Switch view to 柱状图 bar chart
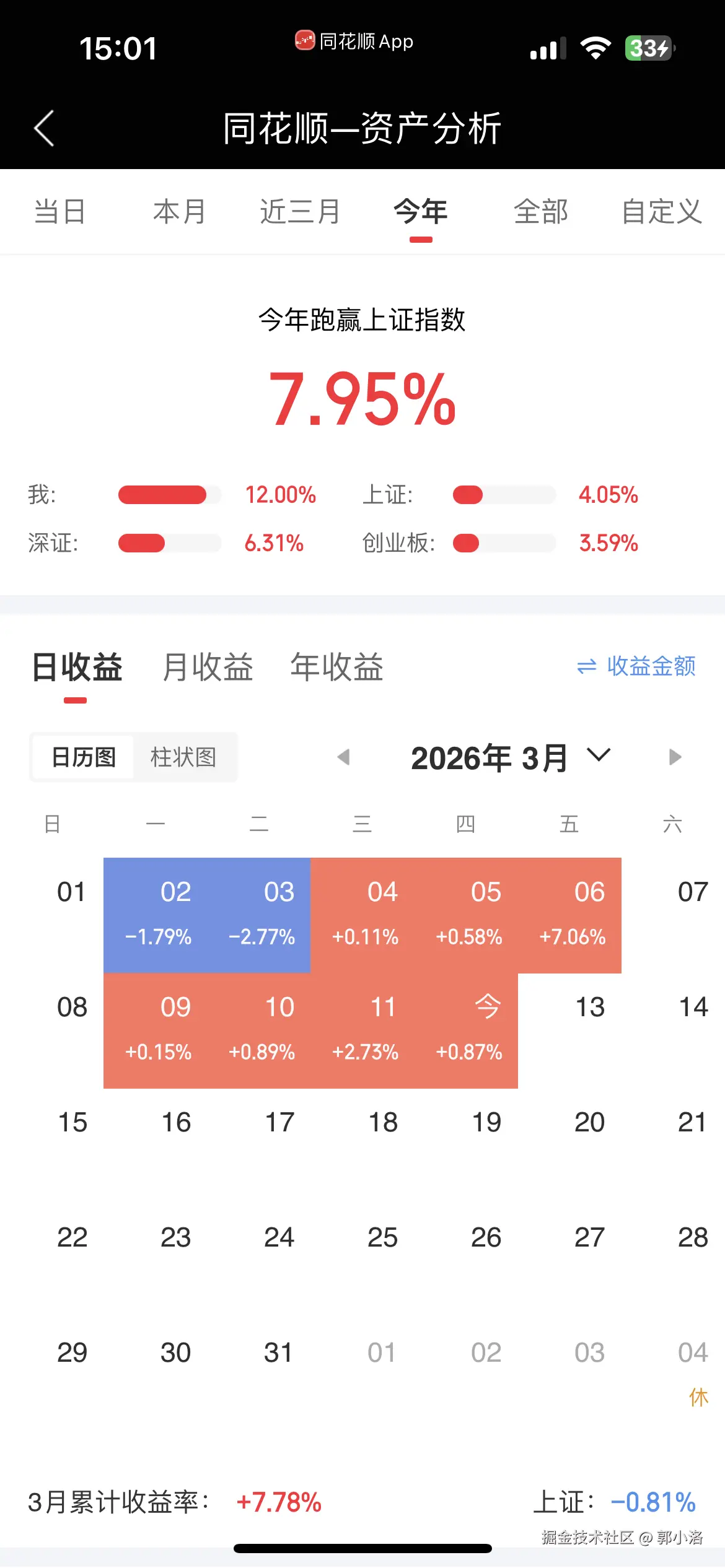 pyautogui.click(x=183, y=757)
